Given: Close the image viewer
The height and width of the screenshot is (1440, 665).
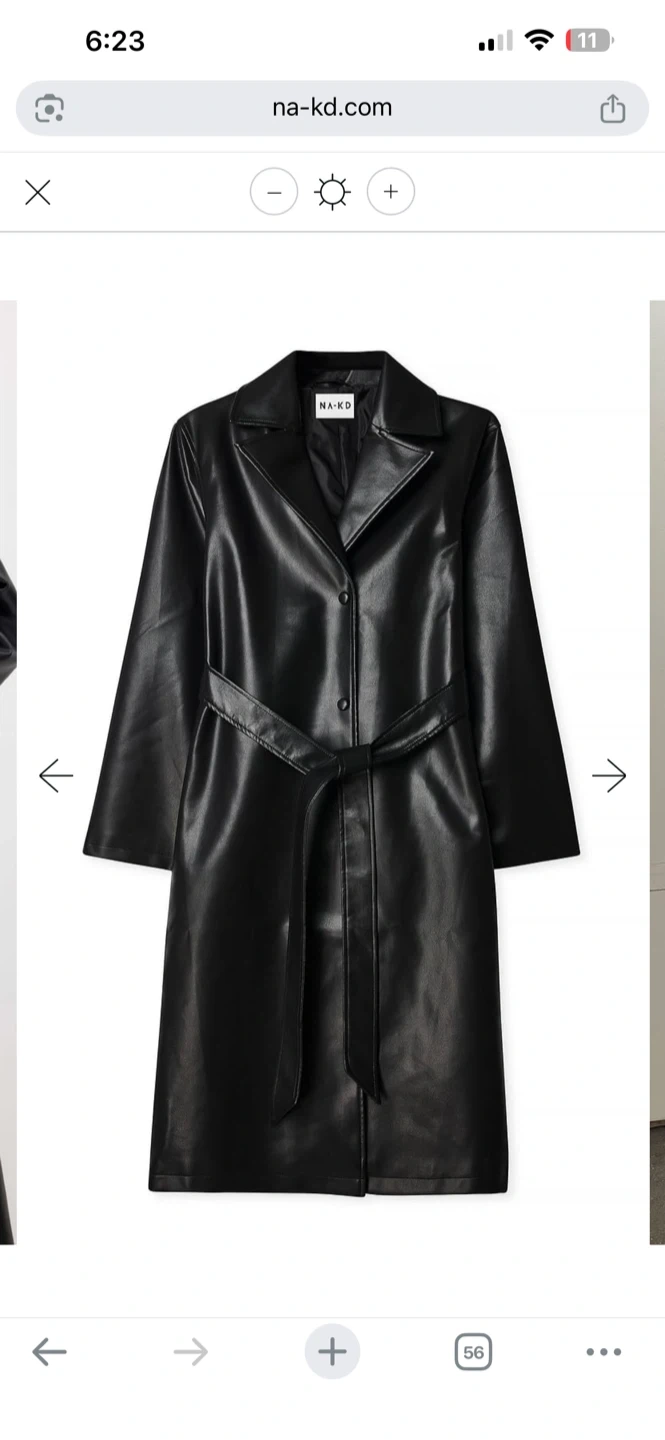Looking at the screenshot, I should point(38,192).
